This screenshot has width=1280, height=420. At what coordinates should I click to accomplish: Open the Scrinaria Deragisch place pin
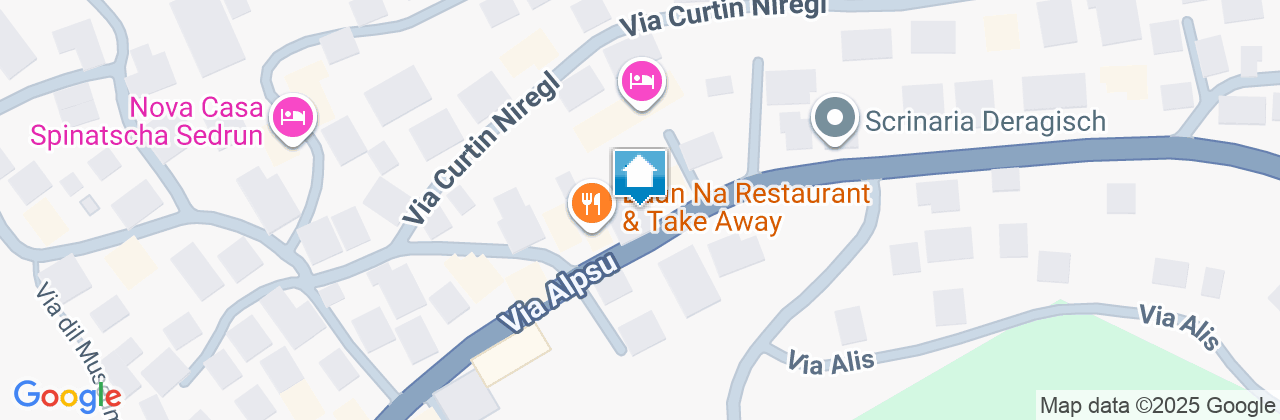coord(834,119)
